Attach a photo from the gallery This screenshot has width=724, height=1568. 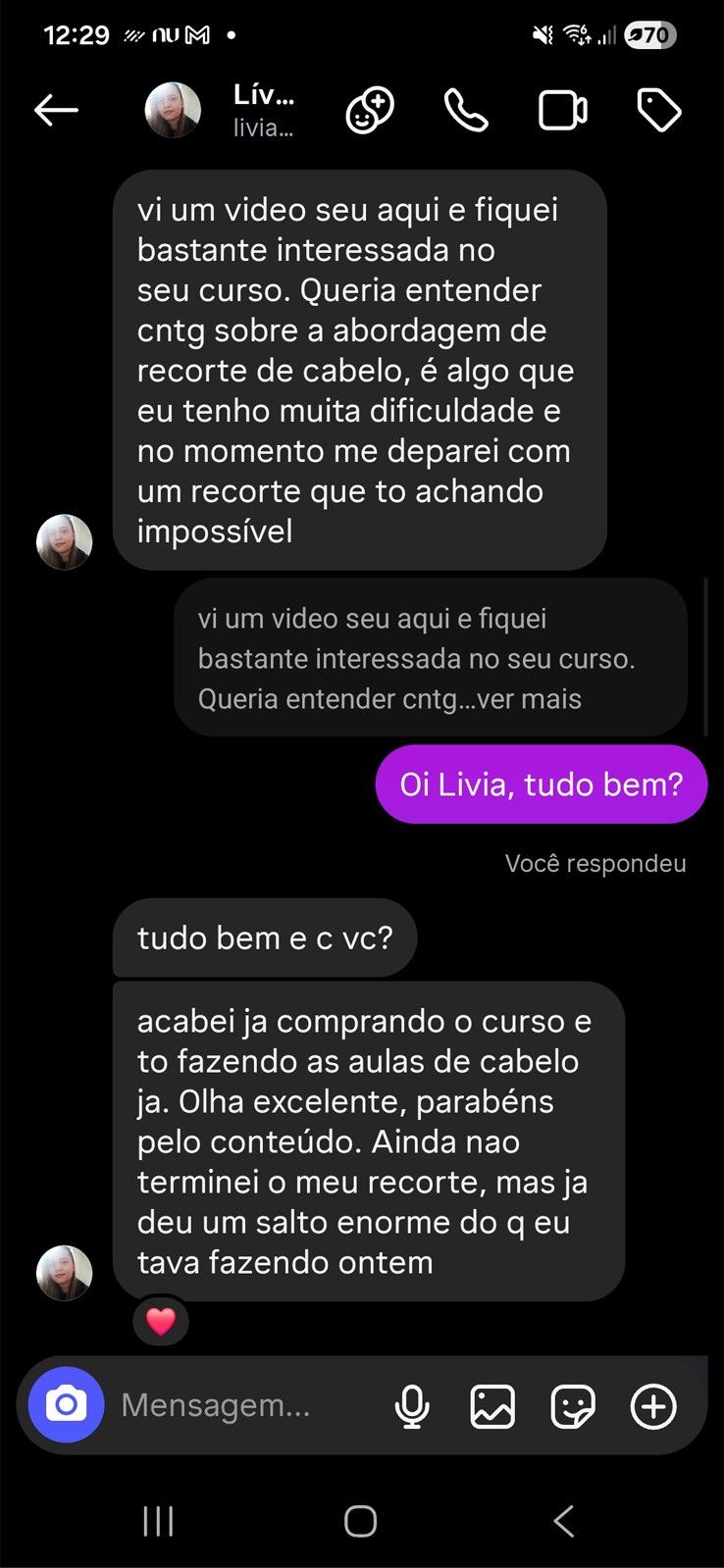pos(492,1407)
